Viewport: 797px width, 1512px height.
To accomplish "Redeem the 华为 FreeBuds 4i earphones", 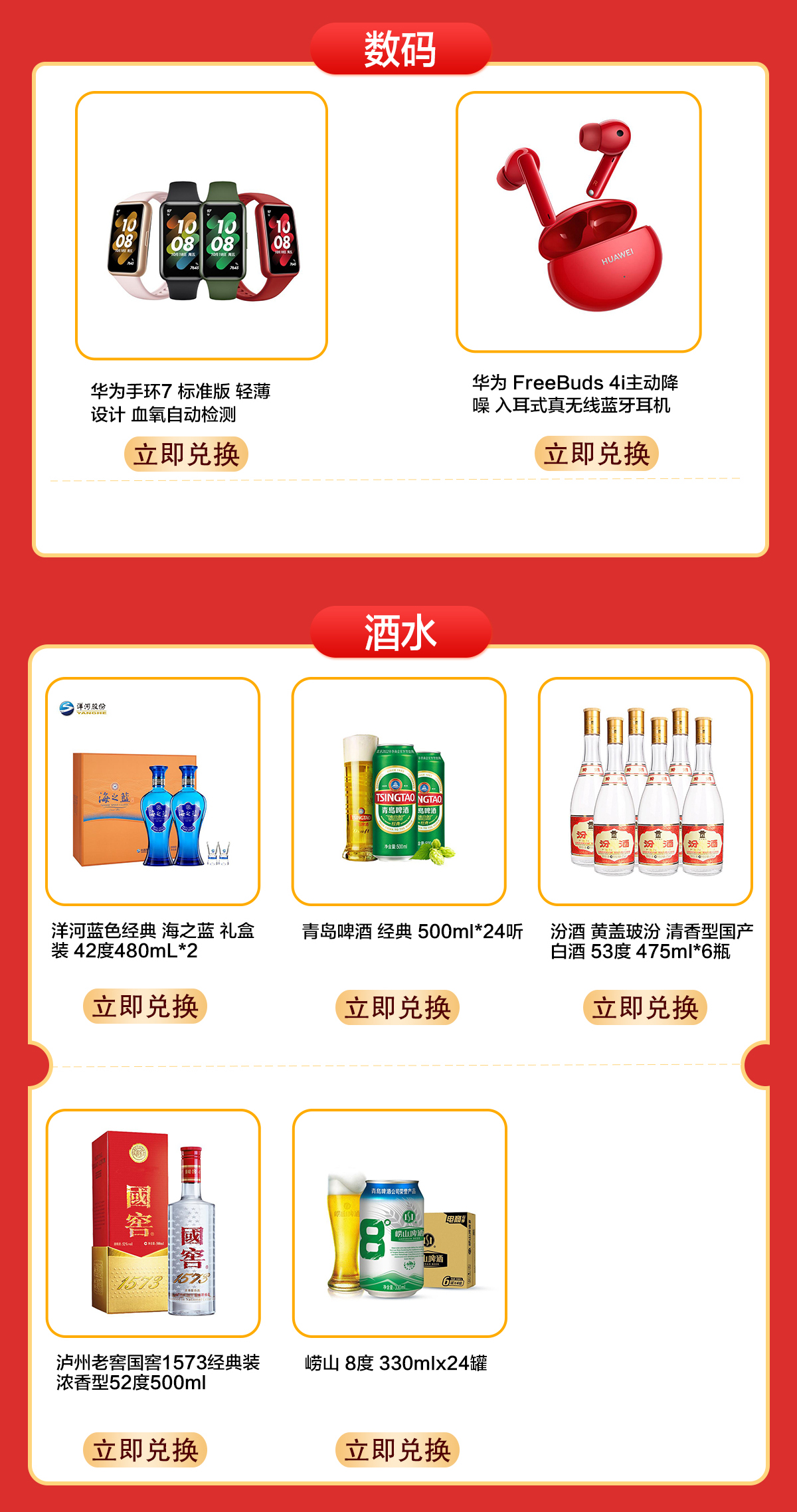I will pyautogui.click(x=596, y=454).
